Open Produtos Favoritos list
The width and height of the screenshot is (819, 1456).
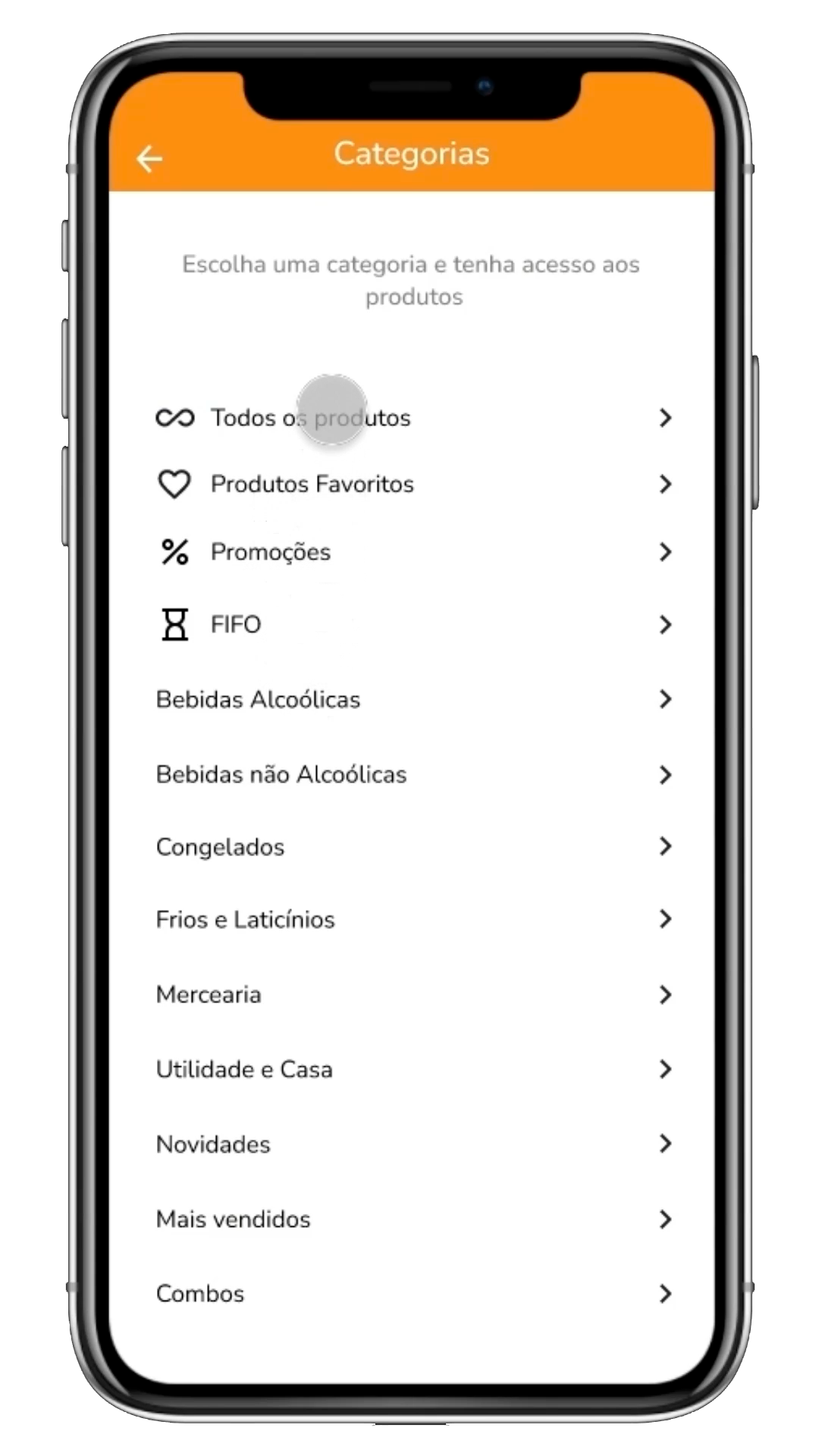click(312, 484)
